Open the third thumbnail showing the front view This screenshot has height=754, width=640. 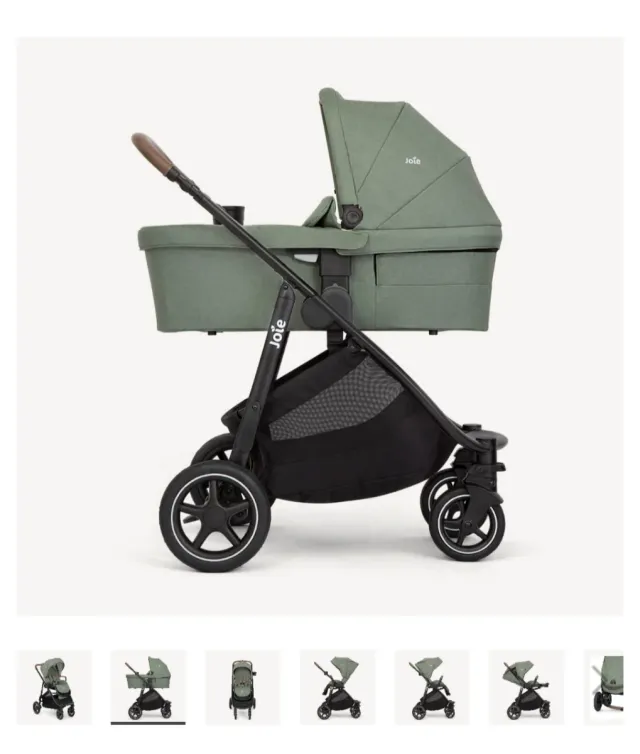243,687
